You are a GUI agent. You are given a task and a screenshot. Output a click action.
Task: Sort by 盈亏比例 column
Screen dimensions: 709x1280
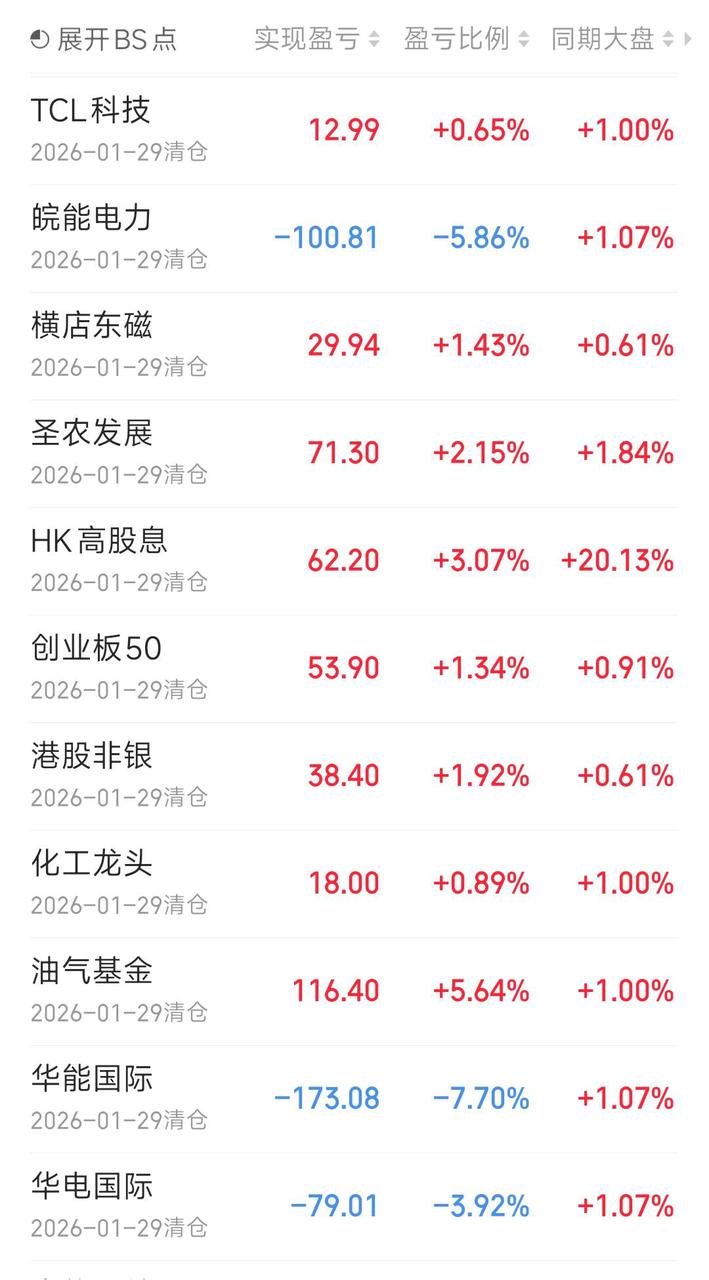pos(466,39)
